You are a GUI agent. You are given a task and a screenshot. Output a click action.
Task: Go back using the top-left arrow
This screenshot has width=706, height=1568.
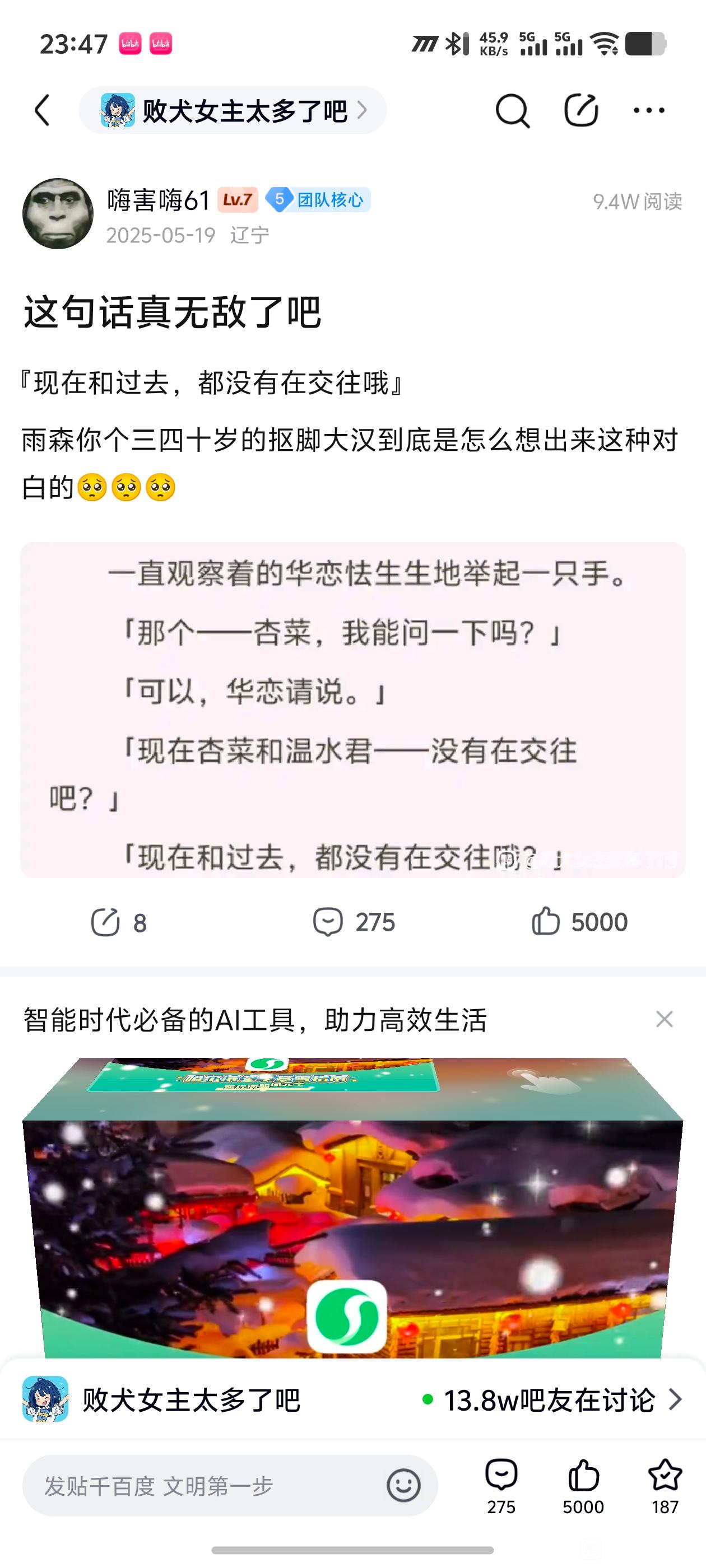42,110
